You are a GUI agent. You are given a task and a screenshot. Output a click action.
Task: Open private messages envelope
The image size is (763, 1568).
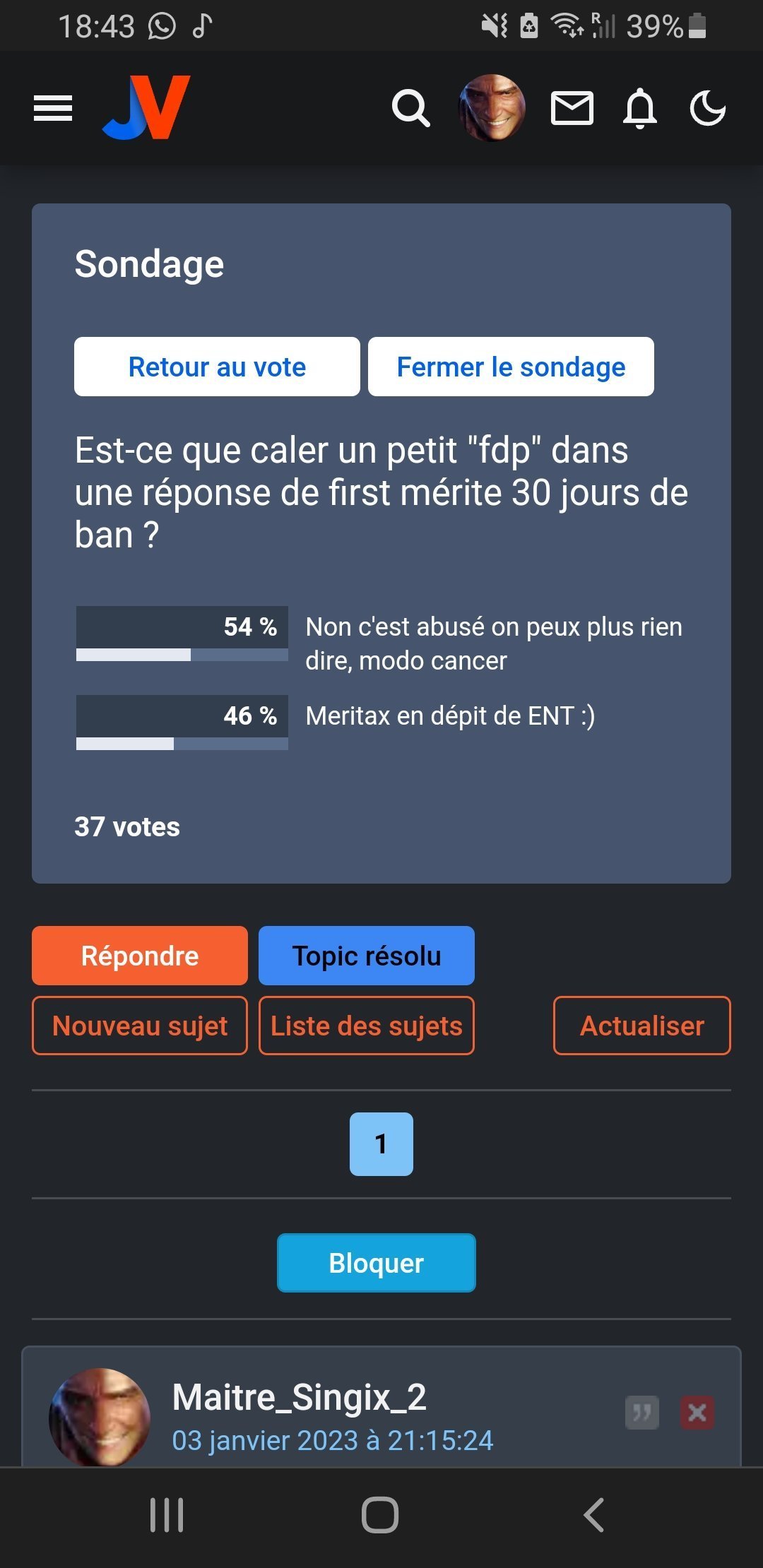coord(572,108)
